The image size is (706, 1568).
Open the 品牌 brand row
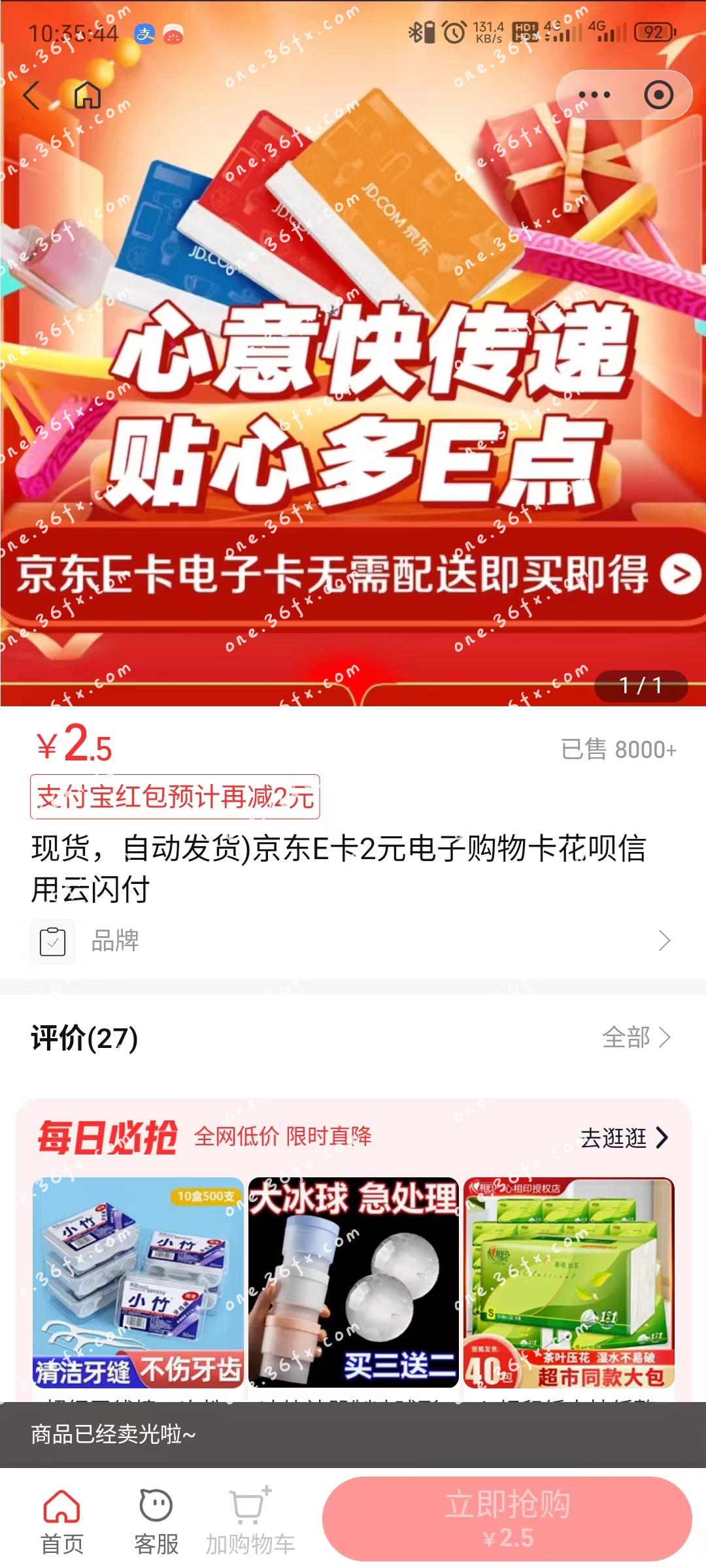[353, 941]
